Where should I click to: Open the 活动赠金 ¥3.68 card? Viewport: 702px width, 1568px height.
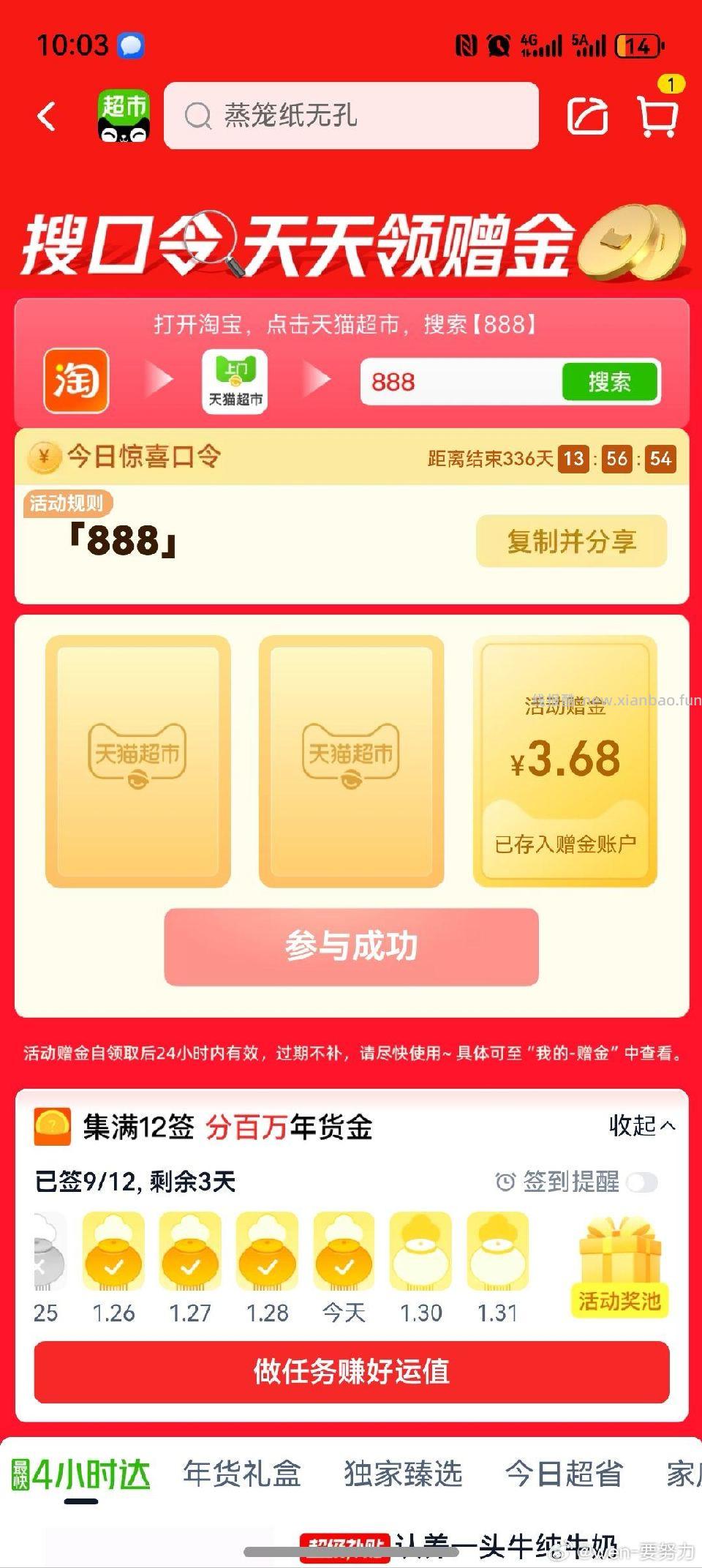(565, 761)
